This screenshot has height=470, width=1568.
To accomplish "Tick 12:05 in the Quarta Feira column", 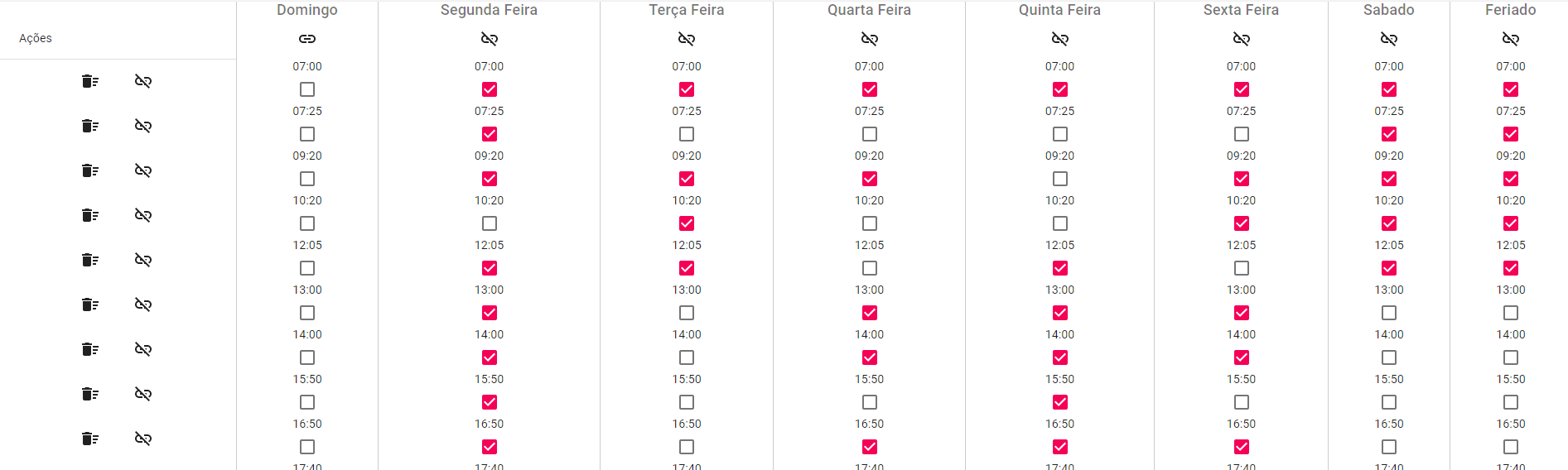I will click(x=870, y=268).
